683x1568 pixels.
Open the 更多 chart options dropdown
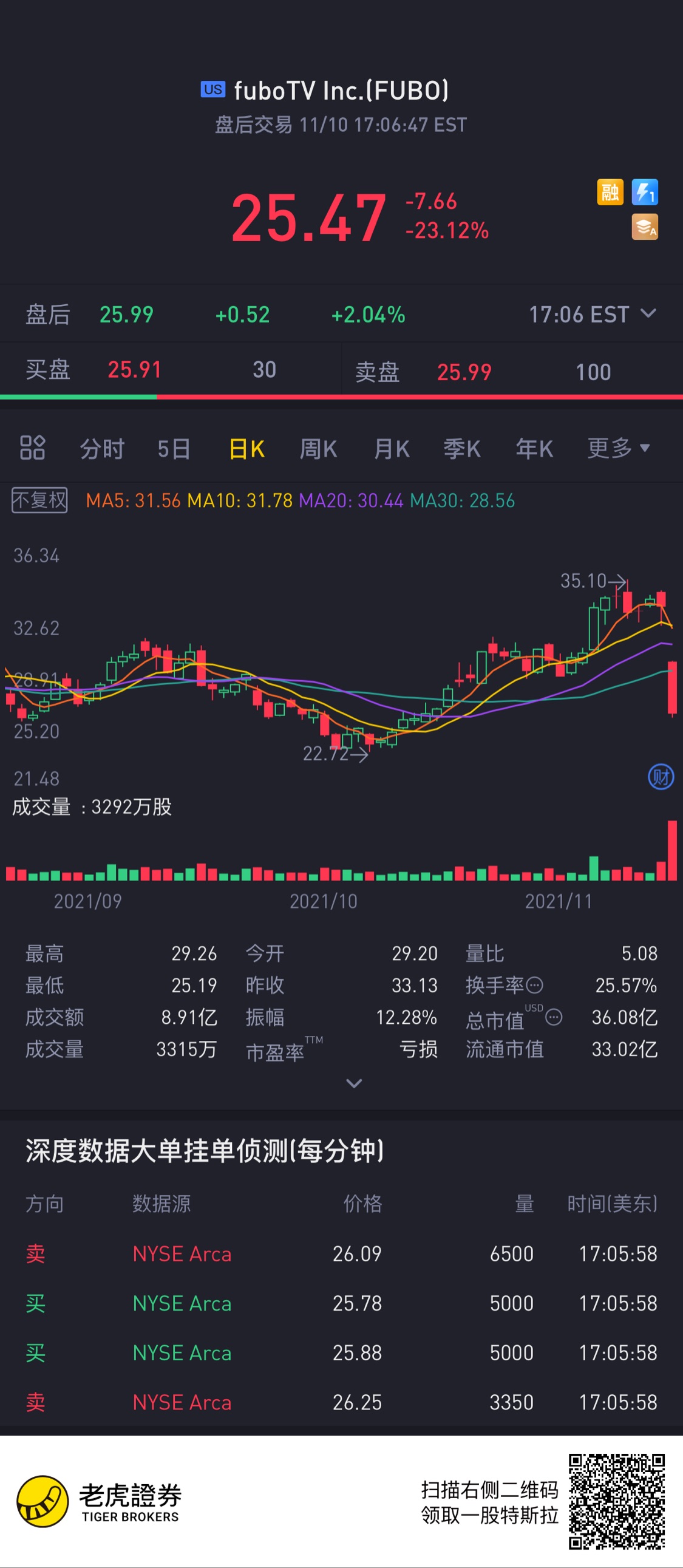pos(619,448)
